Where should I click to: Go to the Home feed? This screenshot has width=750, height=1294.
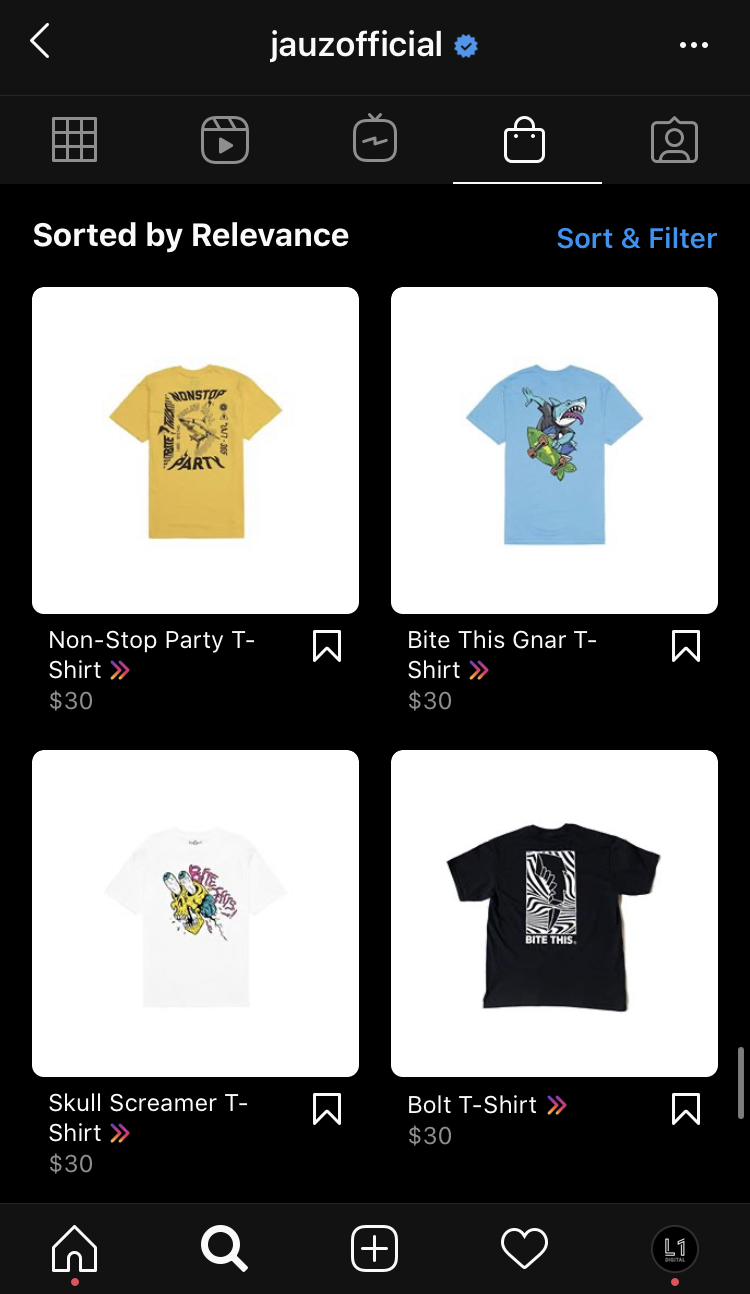75,1248
